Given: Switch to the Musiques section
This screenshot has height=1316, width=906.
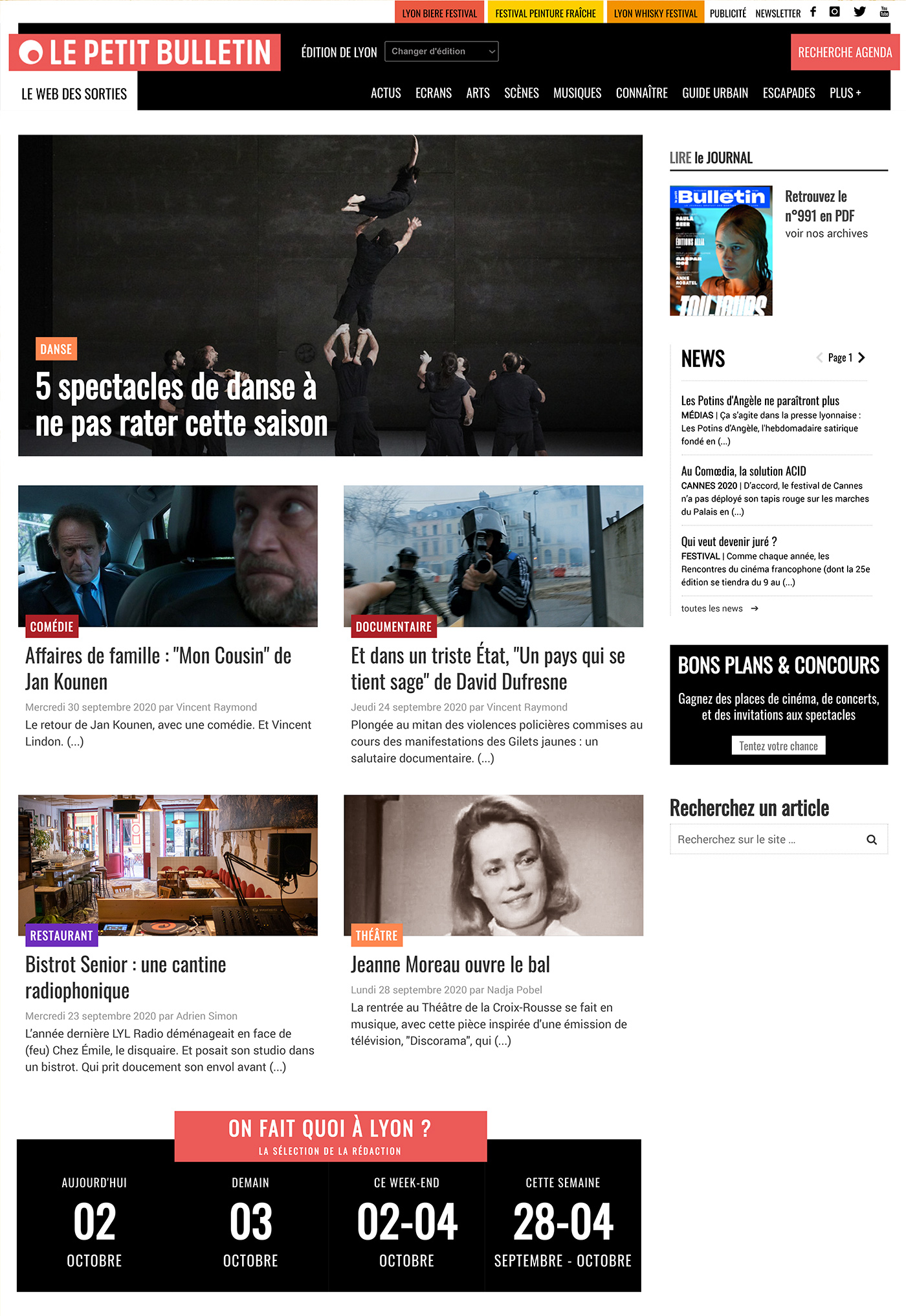Looking at the screenshot, I should (577, 93).
